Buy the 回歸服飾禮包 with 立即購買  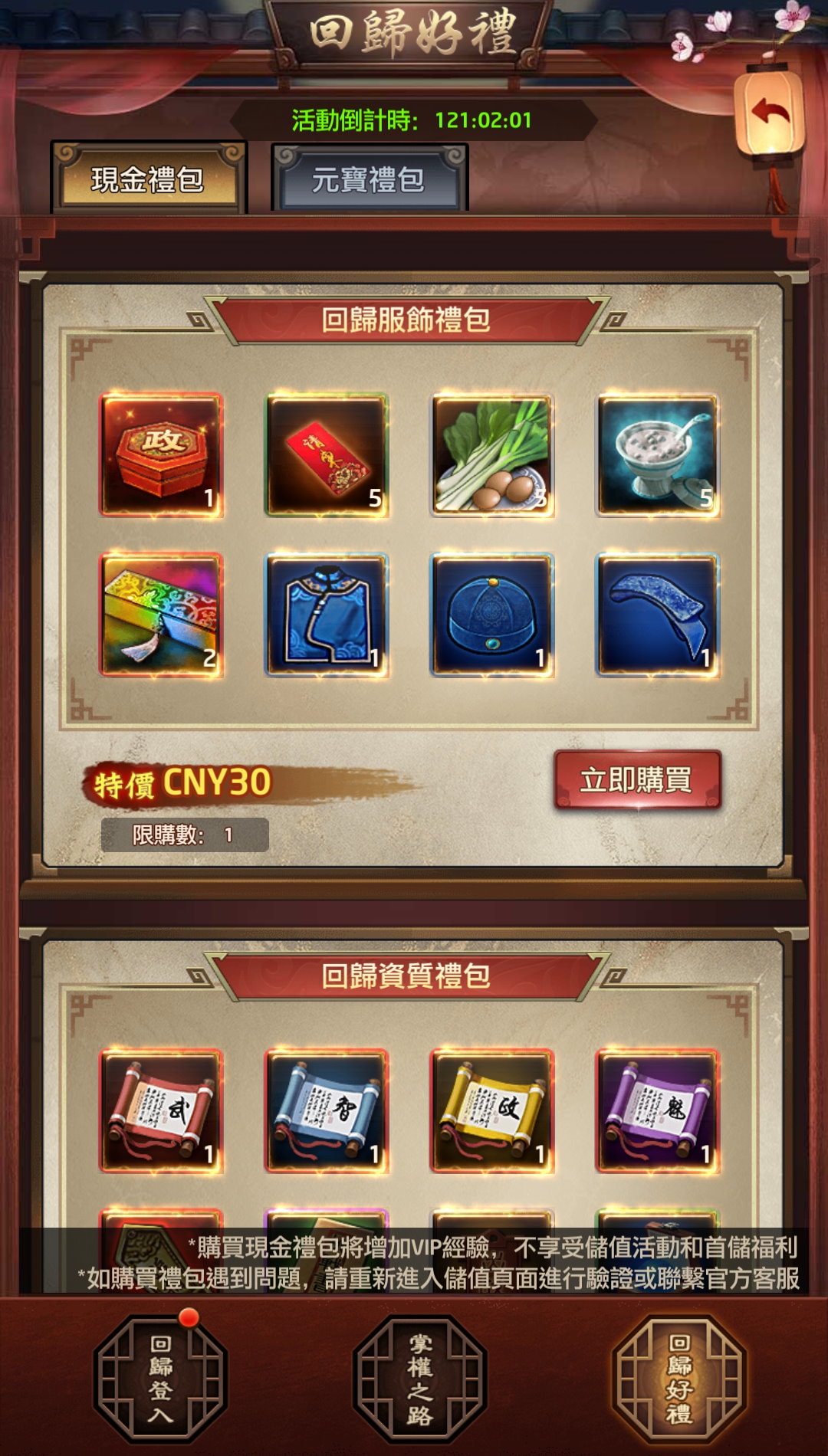637,780
